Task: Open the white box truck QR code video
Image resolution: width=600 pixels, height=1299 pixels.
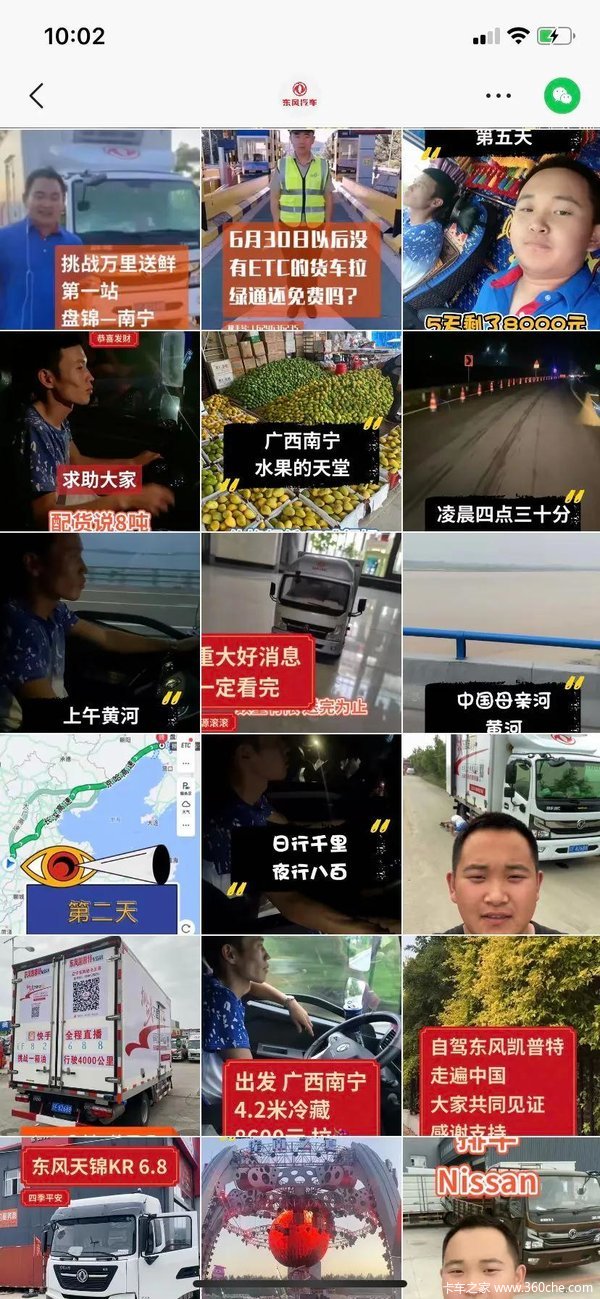Action: click(x=100, y=1035)
